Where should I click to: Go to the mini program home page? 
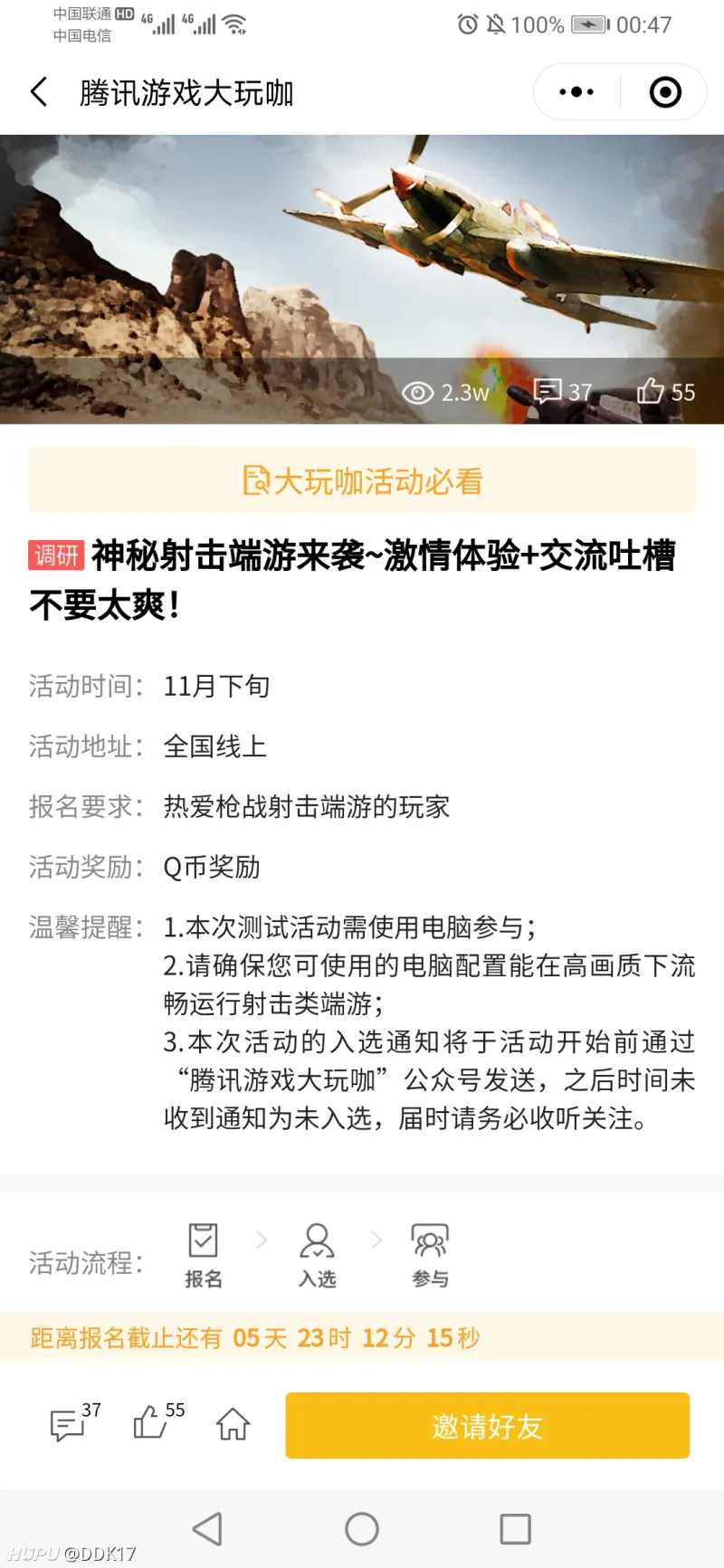pyautogui.click(x=233, y=1424)
